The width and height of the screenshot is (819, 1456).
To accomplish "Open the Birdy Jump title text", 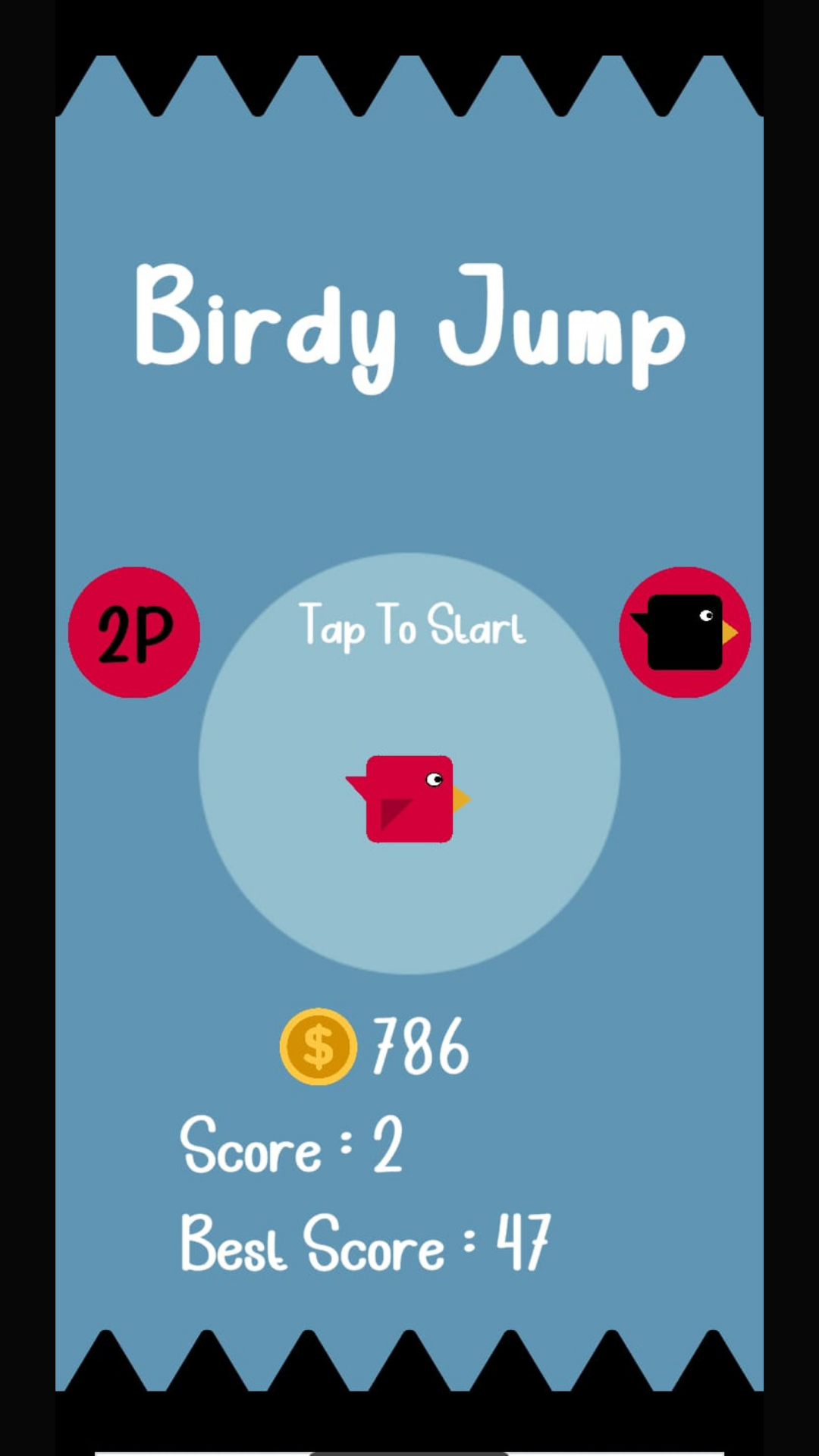I will click(409, 326).
